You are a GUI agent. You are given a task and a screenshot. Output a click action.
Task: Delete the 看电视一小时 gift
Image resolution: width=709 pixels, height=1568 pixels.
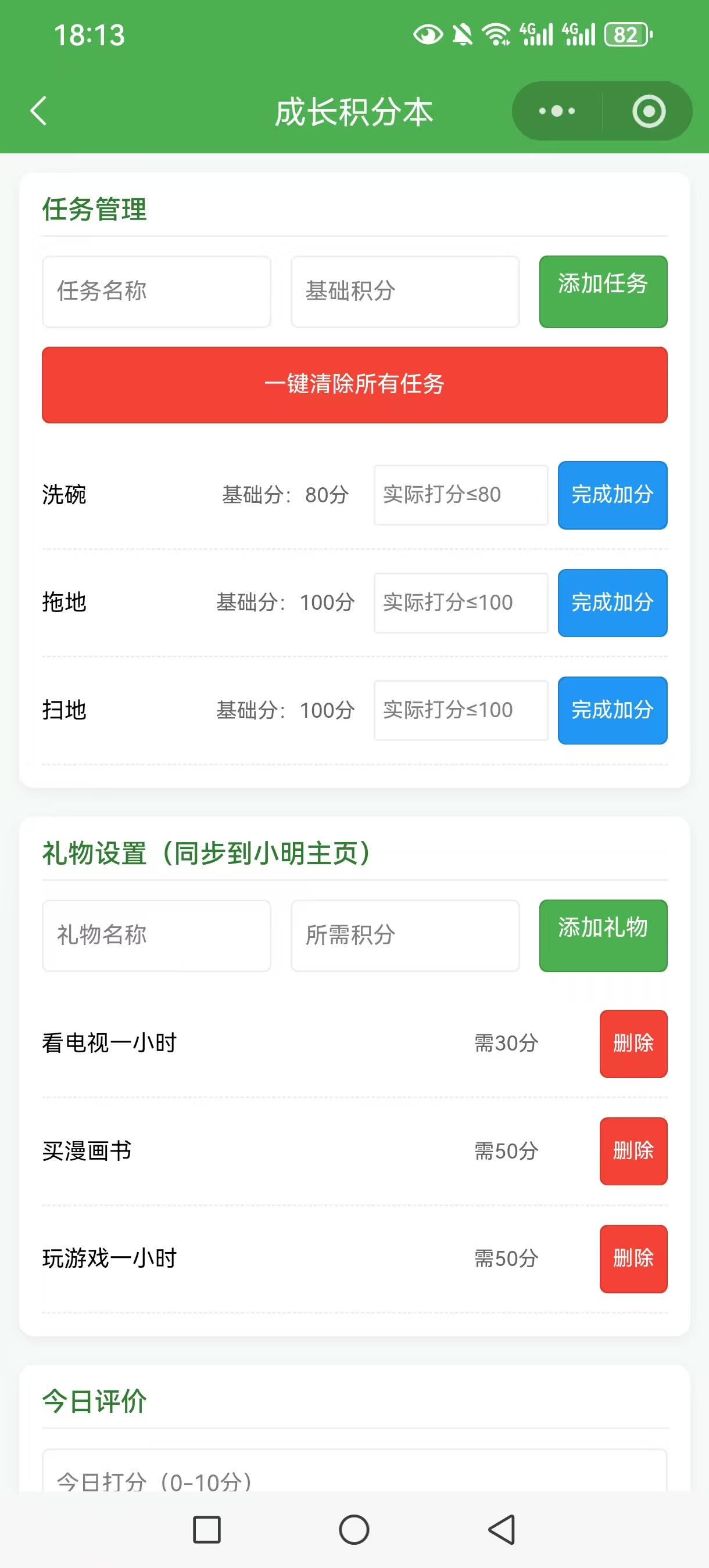[x=633, y=1044]
